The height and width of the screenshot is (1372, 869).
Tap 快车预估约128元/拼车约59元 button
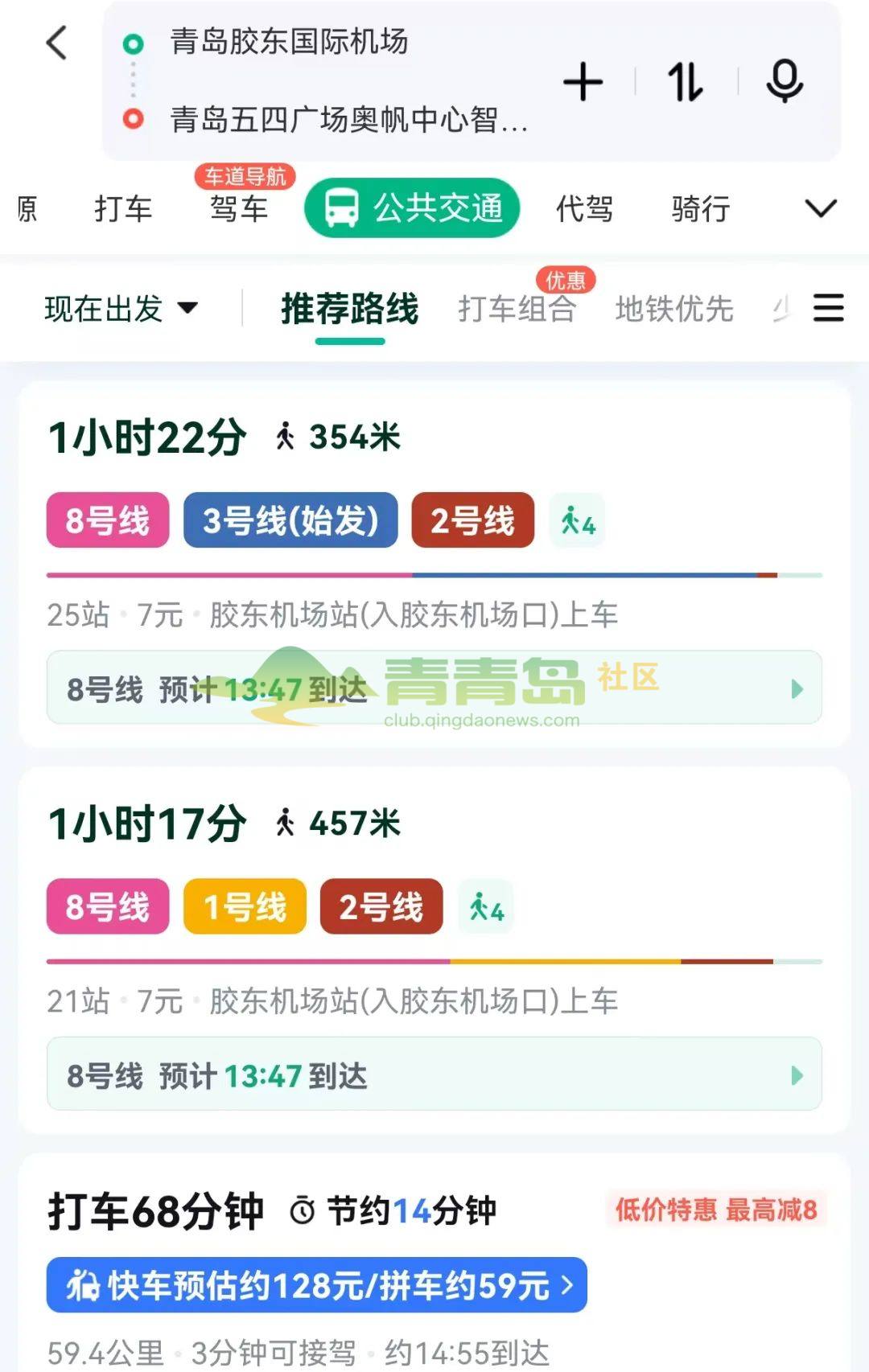pos(317,1285)
